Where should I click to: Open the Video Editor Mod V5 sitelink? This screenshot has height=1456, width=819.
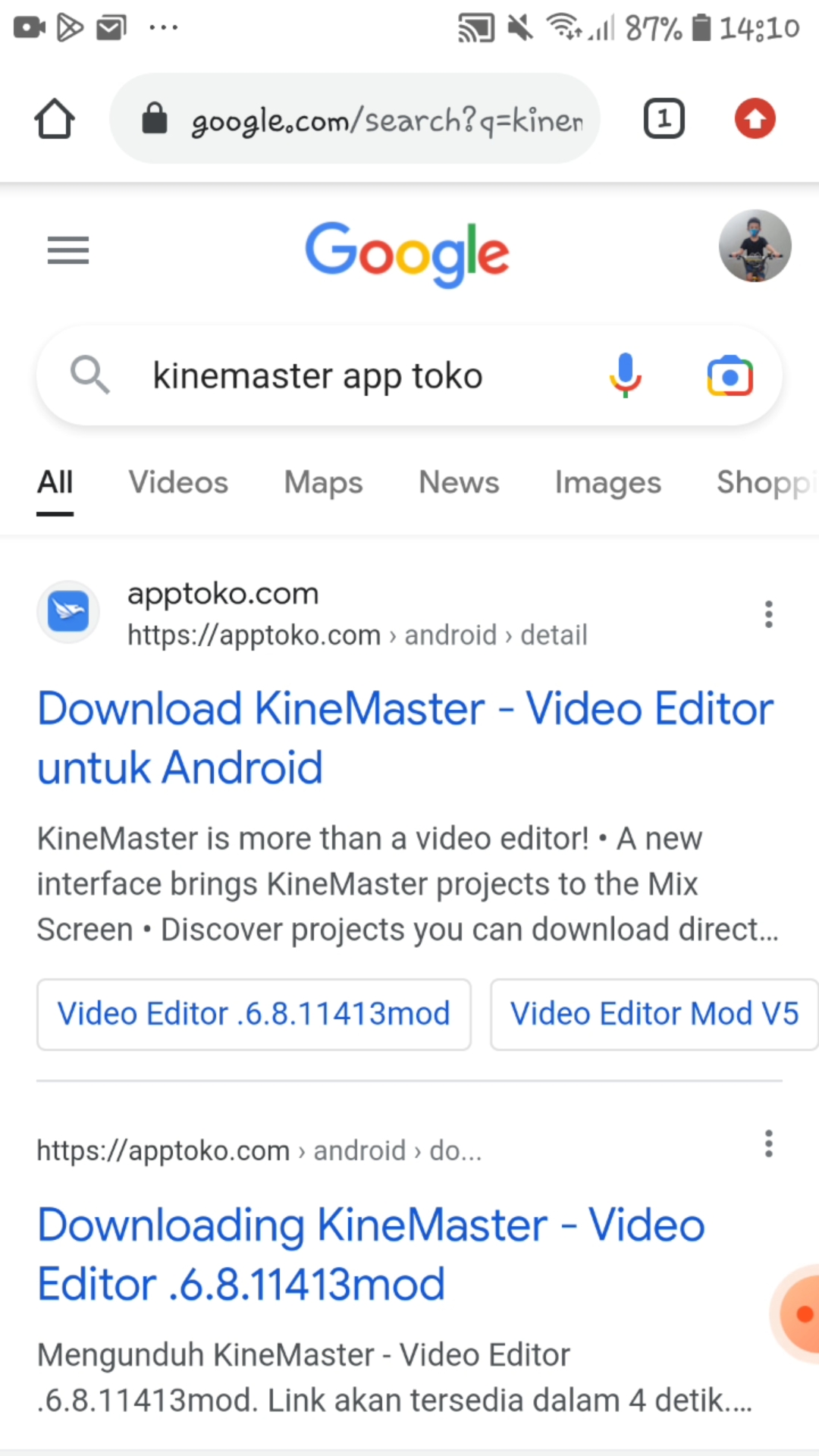point(654,1014)
